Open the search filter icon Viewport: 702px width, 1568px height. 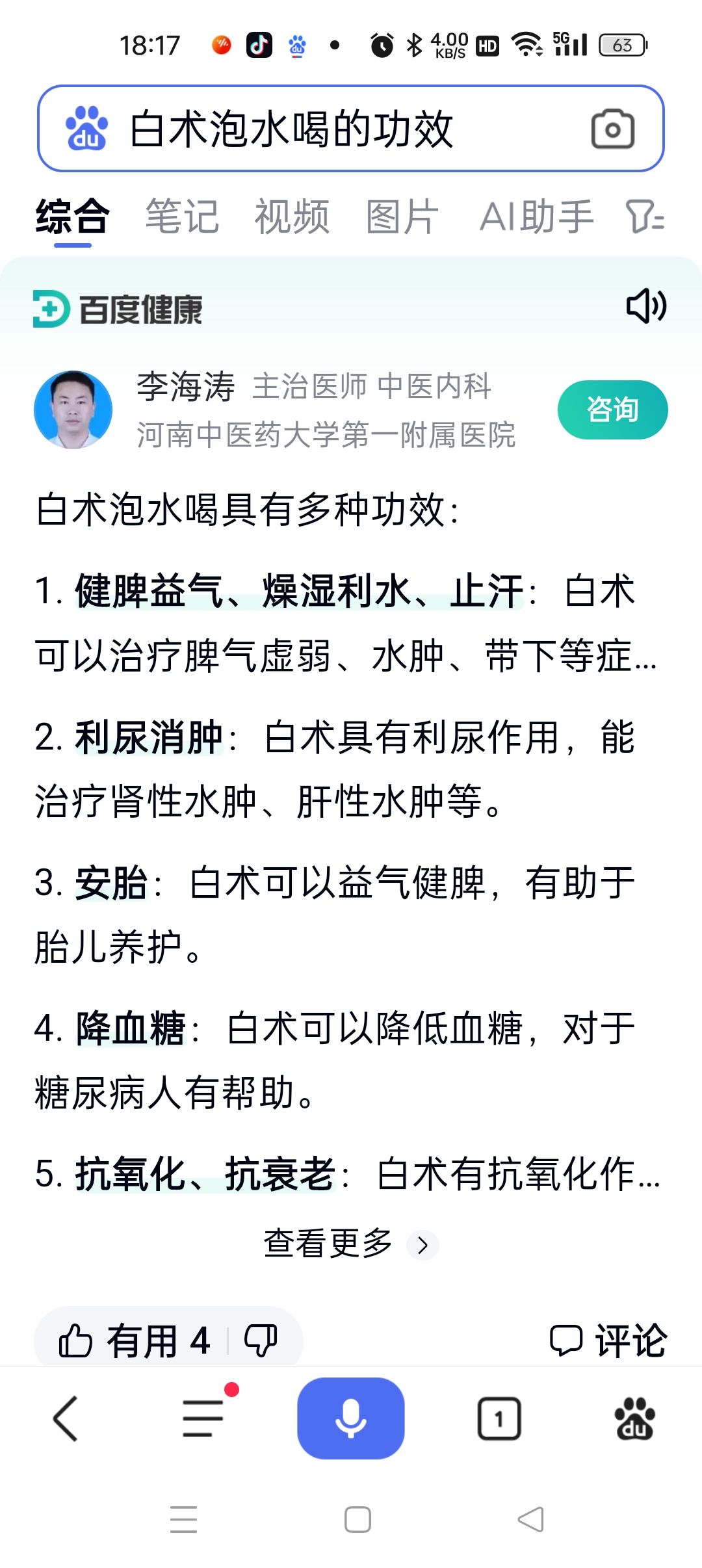tap(645, 216)
